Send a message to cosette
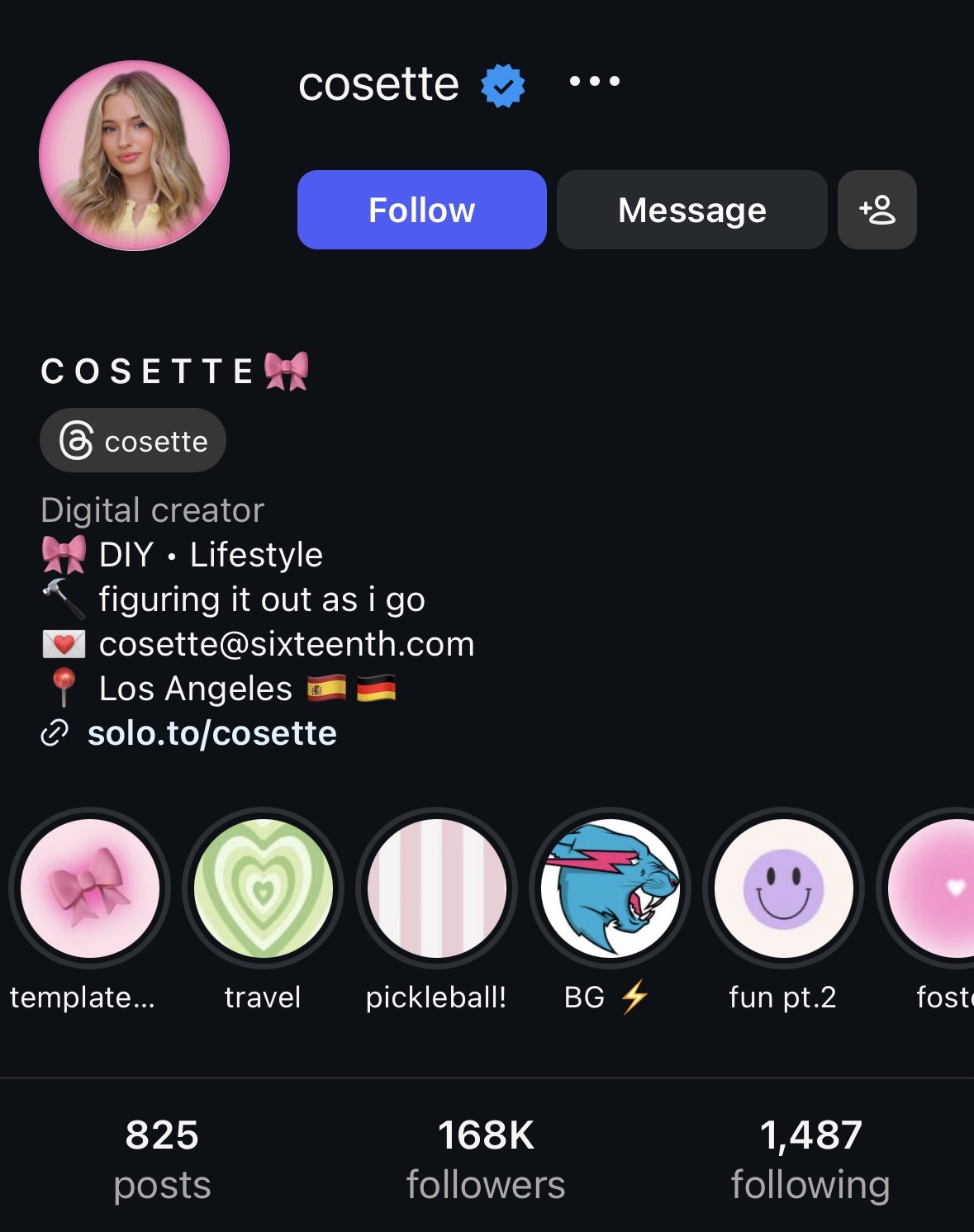 [691, 210]
